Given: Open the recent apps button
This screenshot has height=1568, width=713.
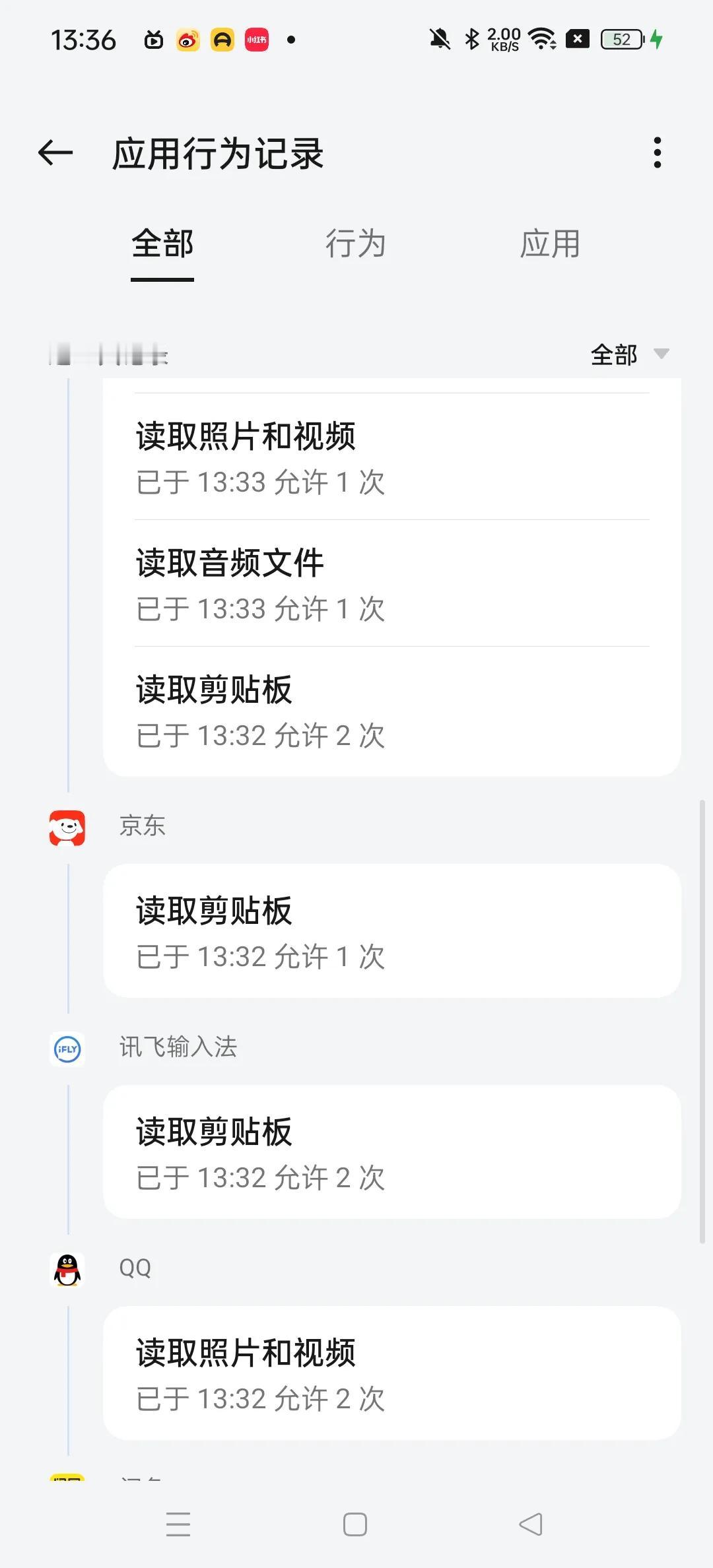Looking at the screenshot, I should 178,1524.
